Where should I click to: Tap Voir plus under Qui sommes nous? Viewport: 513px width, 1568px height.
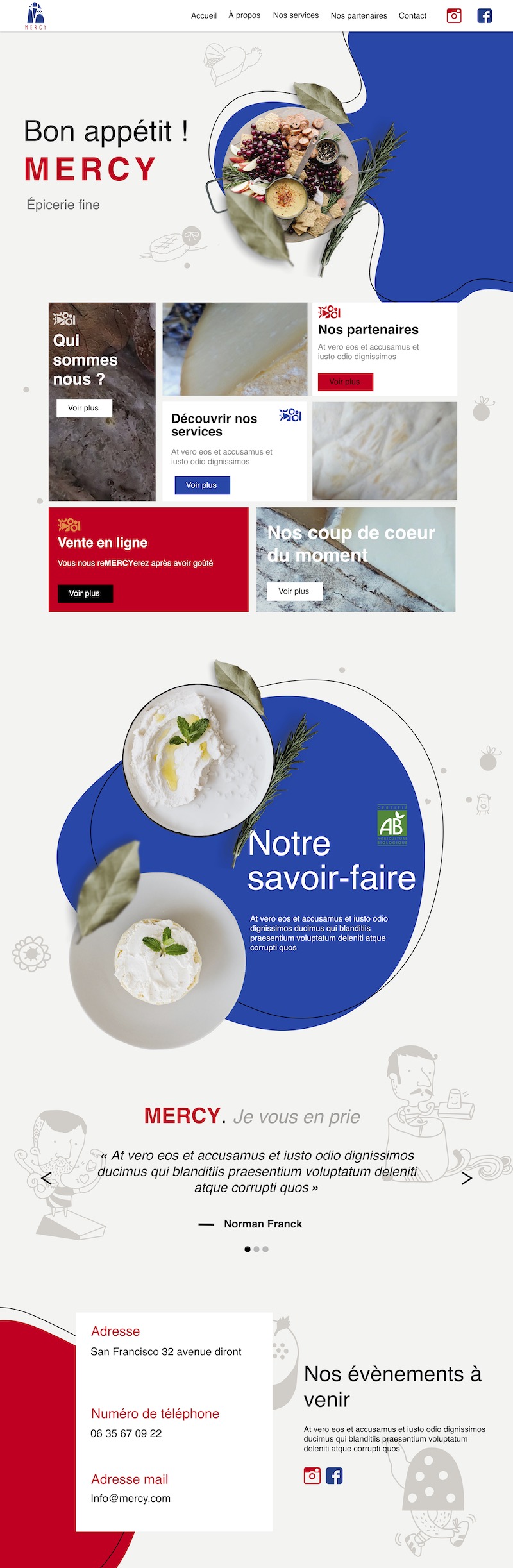84,408
